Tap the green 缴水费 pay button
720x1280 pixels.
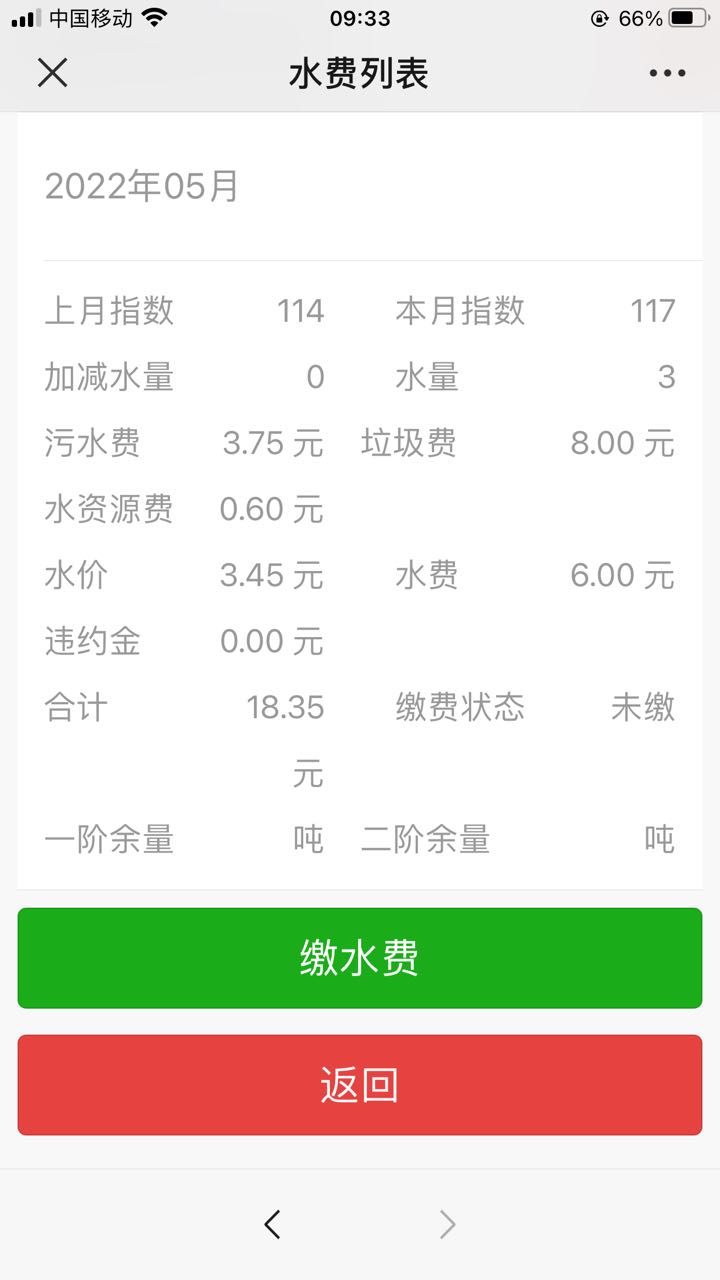360,958
